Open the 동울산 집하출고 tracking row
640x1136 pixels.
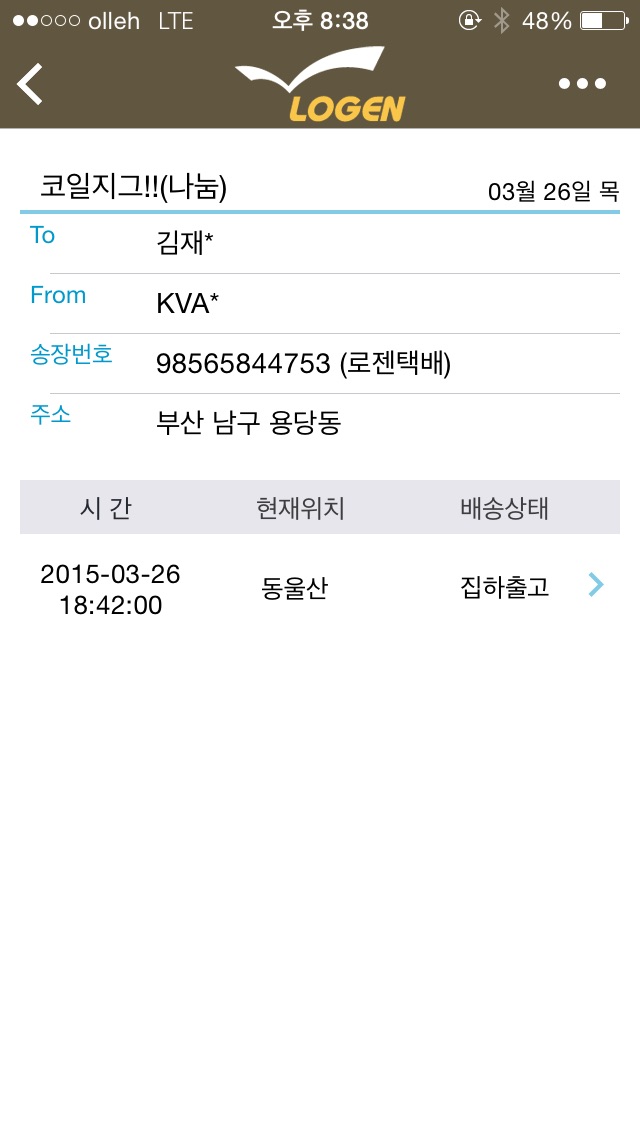(x=320, y=588)
